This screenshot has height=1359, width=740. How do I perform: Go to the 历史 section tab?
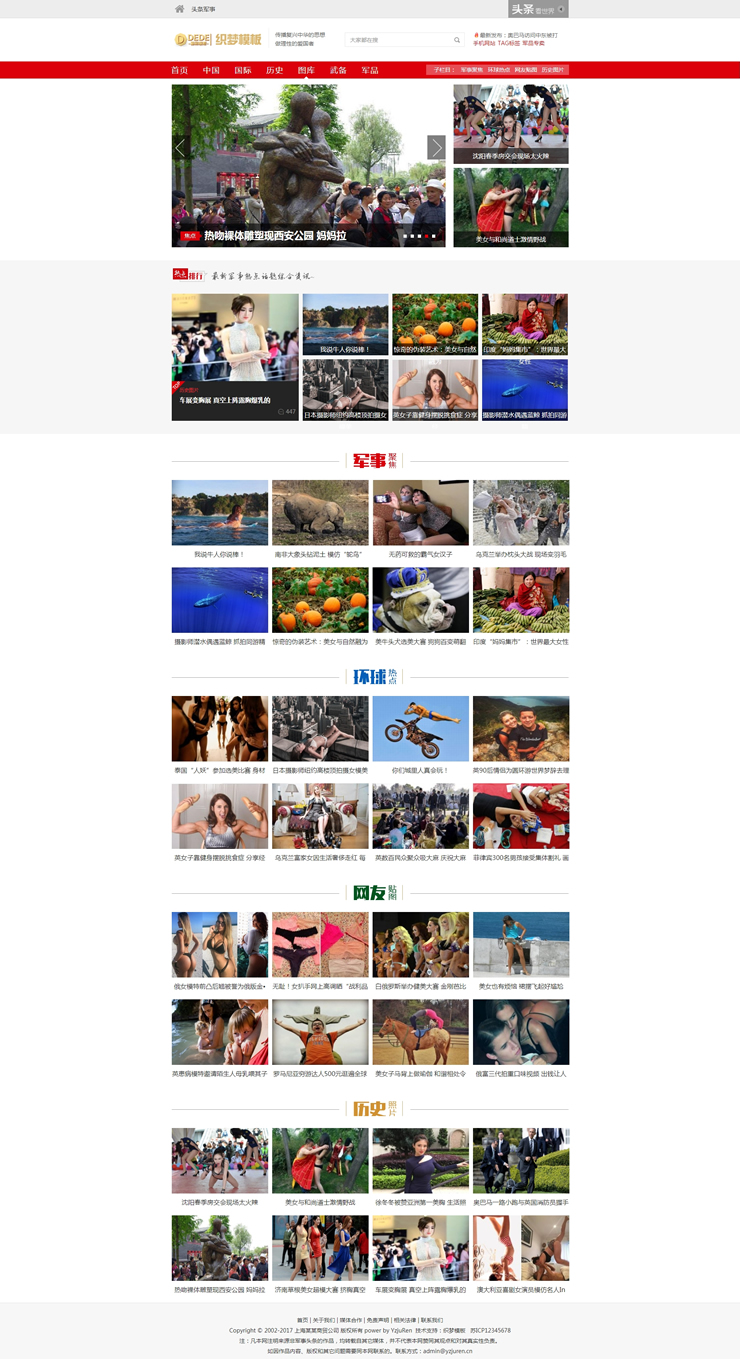(x=274, y=70)
